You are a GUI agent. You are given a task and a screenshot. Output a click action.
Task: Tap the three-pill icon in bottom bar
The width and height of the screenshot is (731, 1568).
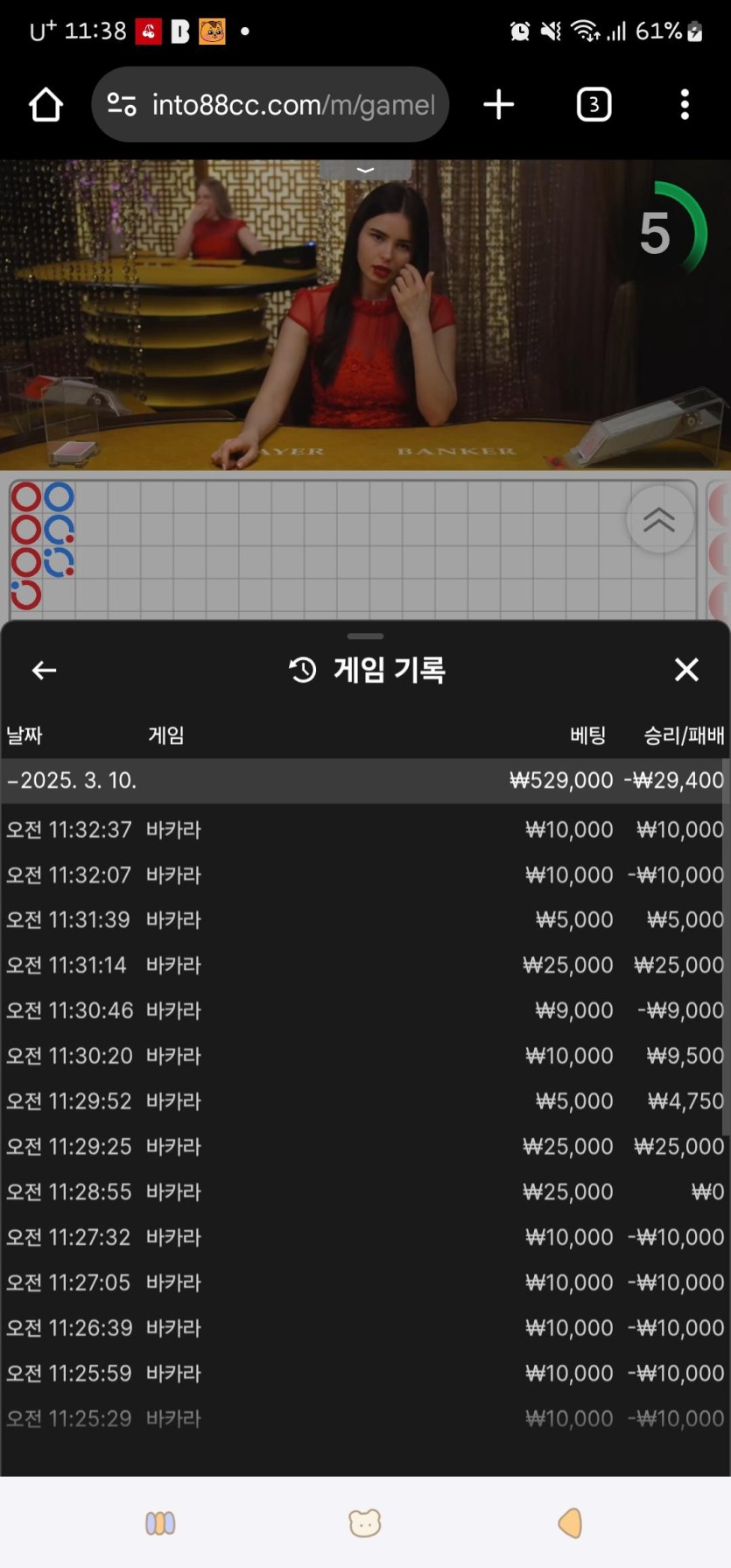(160, 1523)
